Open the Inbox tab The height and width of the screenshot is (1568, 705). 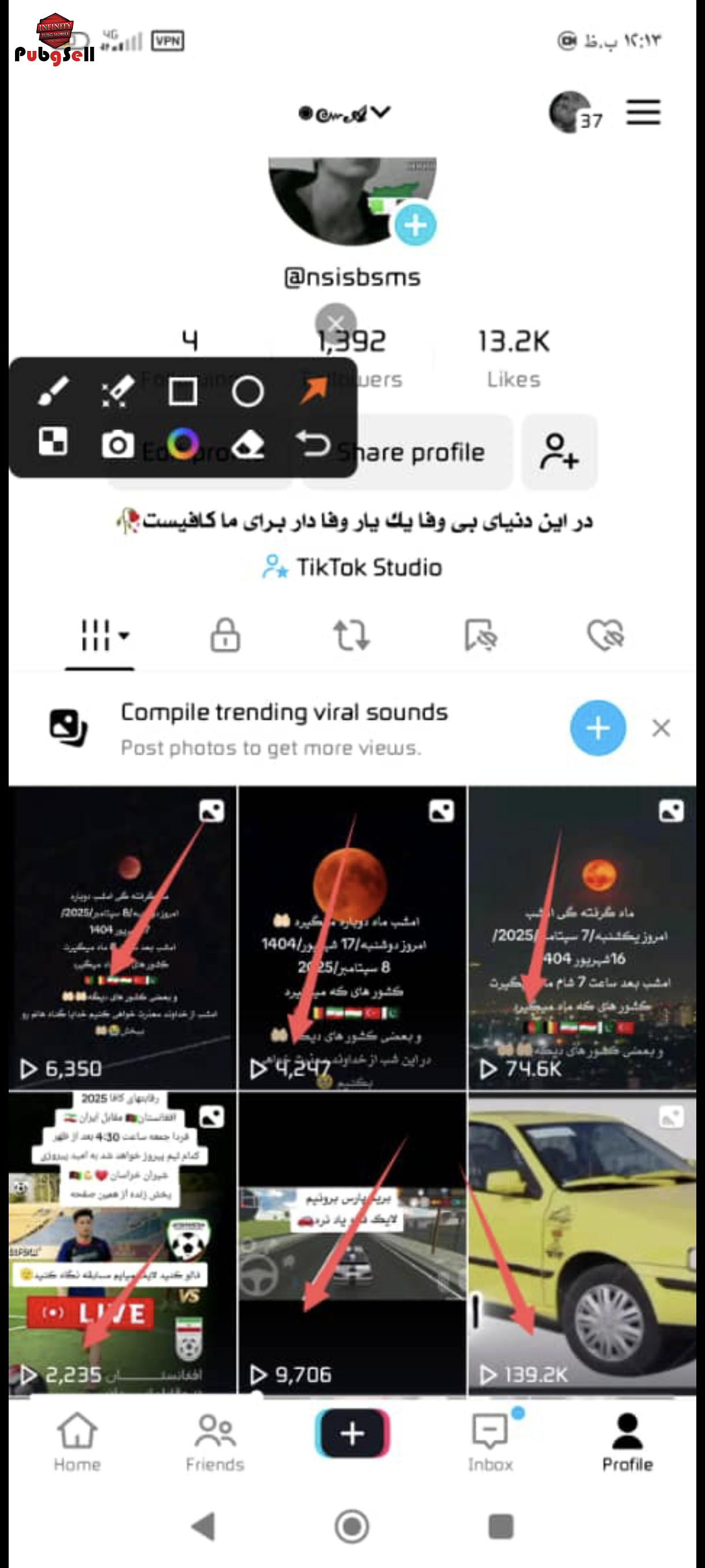pyautogui.click(x=490, y=1441)
